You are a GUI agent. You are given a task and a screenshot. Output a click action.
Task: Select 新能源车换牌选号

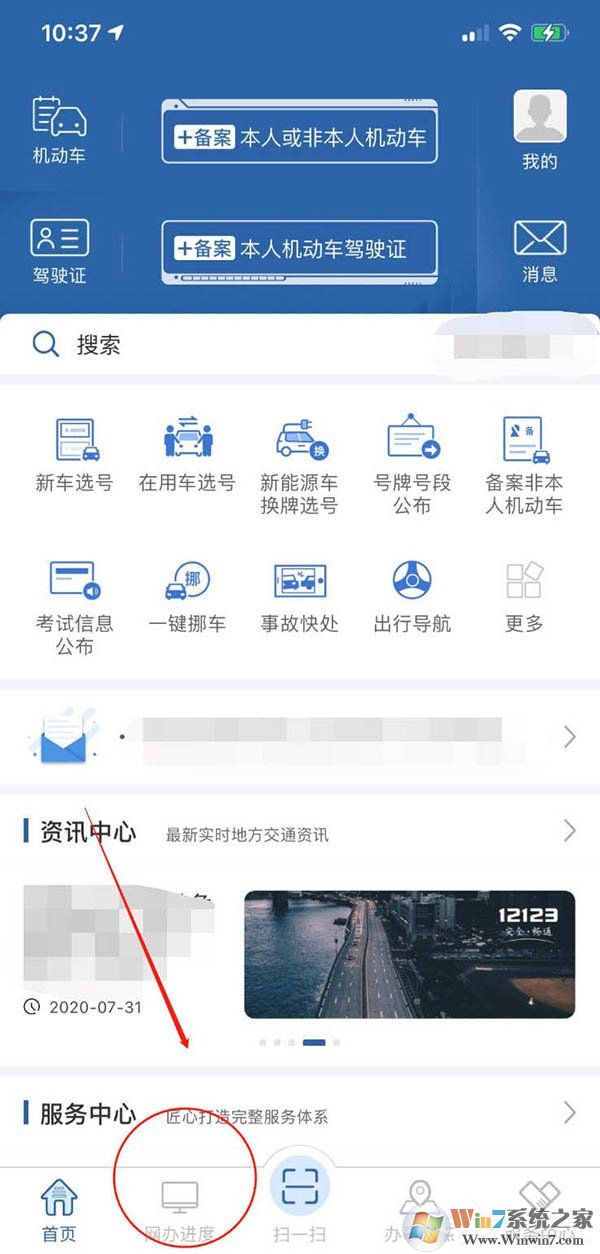(x=299, y=465)
